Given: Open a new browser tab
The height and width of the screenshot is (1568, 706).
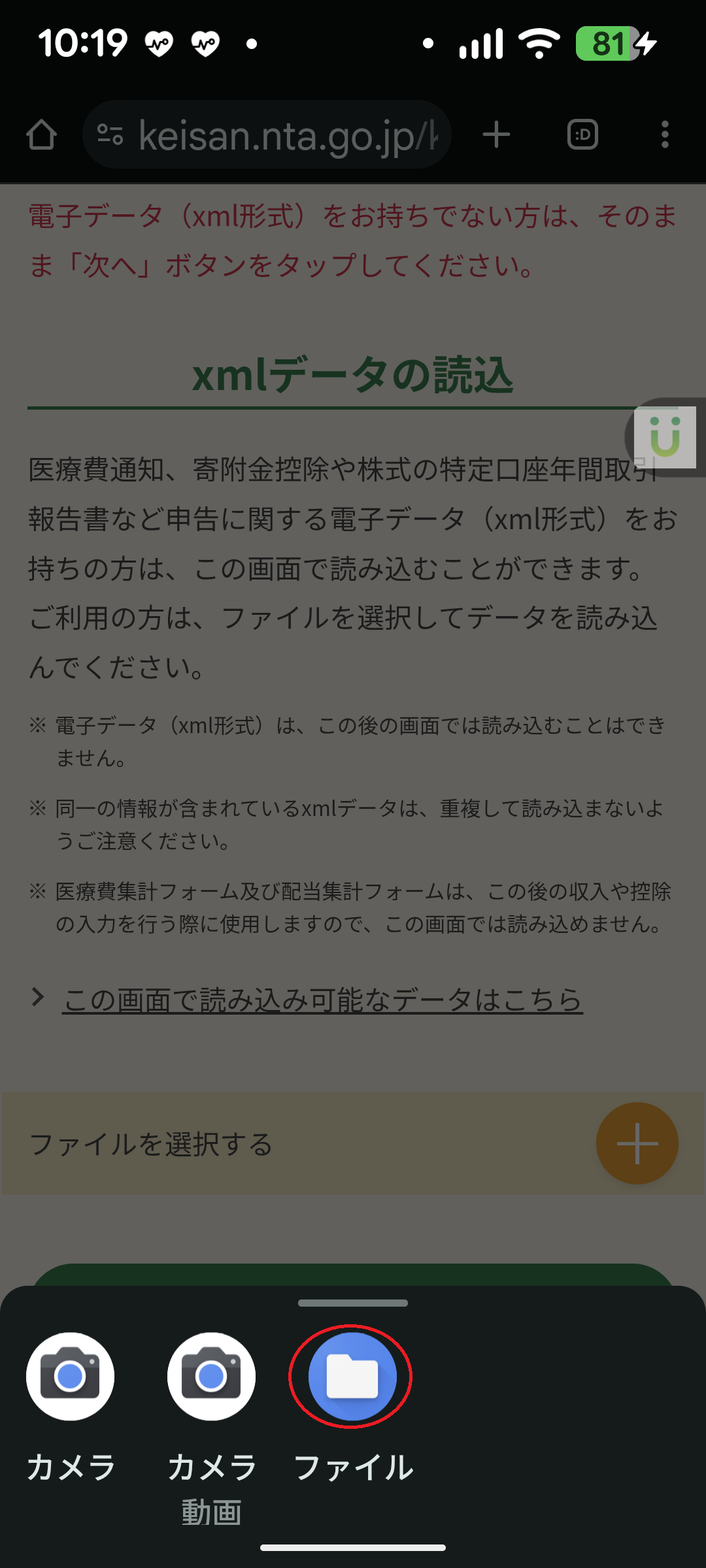Looking at the screenshot, I should (x=497, y=135).
